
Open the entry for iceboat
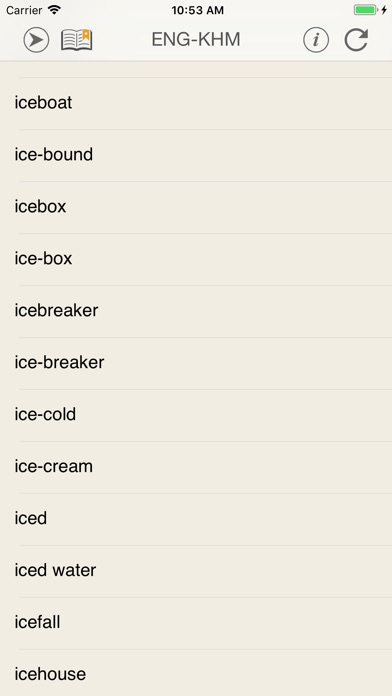click(x=196, y=103)
